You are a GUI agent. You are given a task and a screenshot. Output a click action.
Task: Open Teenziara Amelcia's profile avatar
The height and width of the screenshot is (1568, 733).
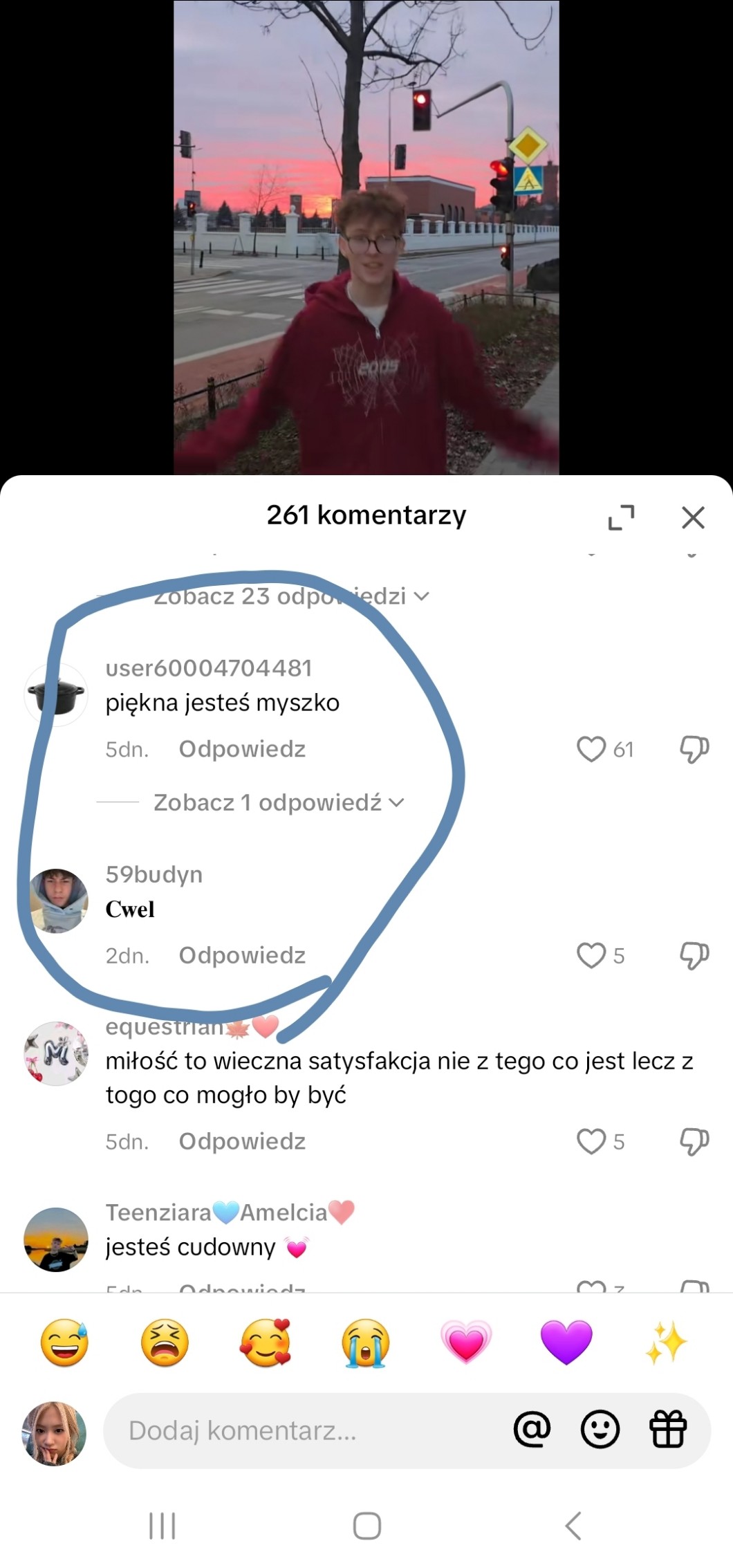(x=56, y=1239)
